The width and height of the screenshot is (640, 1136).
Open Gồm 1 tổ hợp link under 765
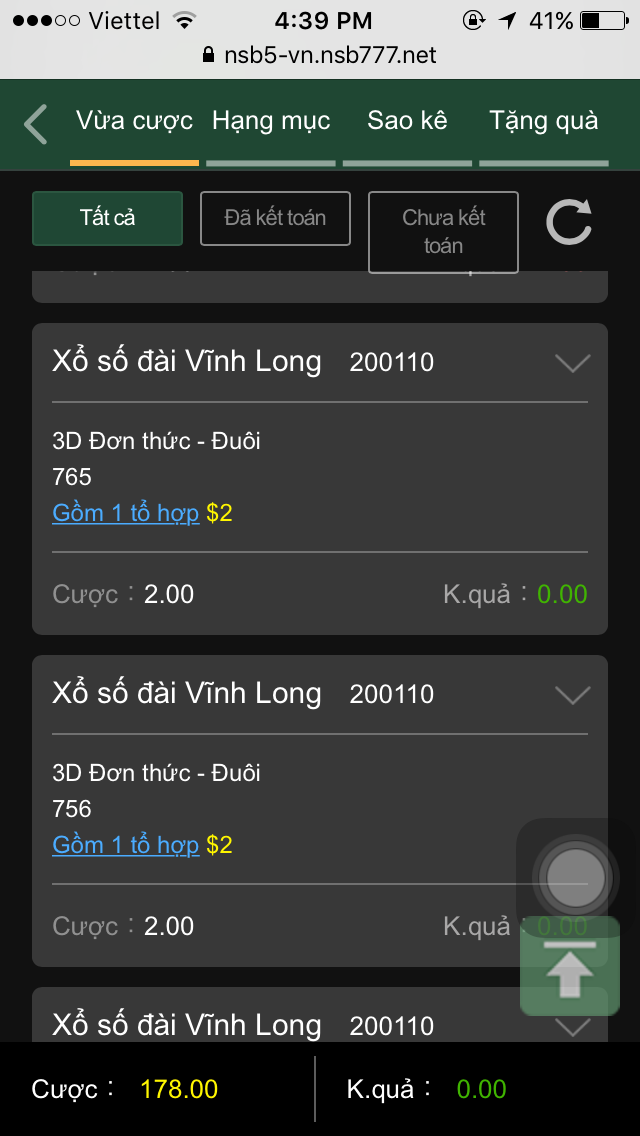pyautogui.click(x=126, y=514)
